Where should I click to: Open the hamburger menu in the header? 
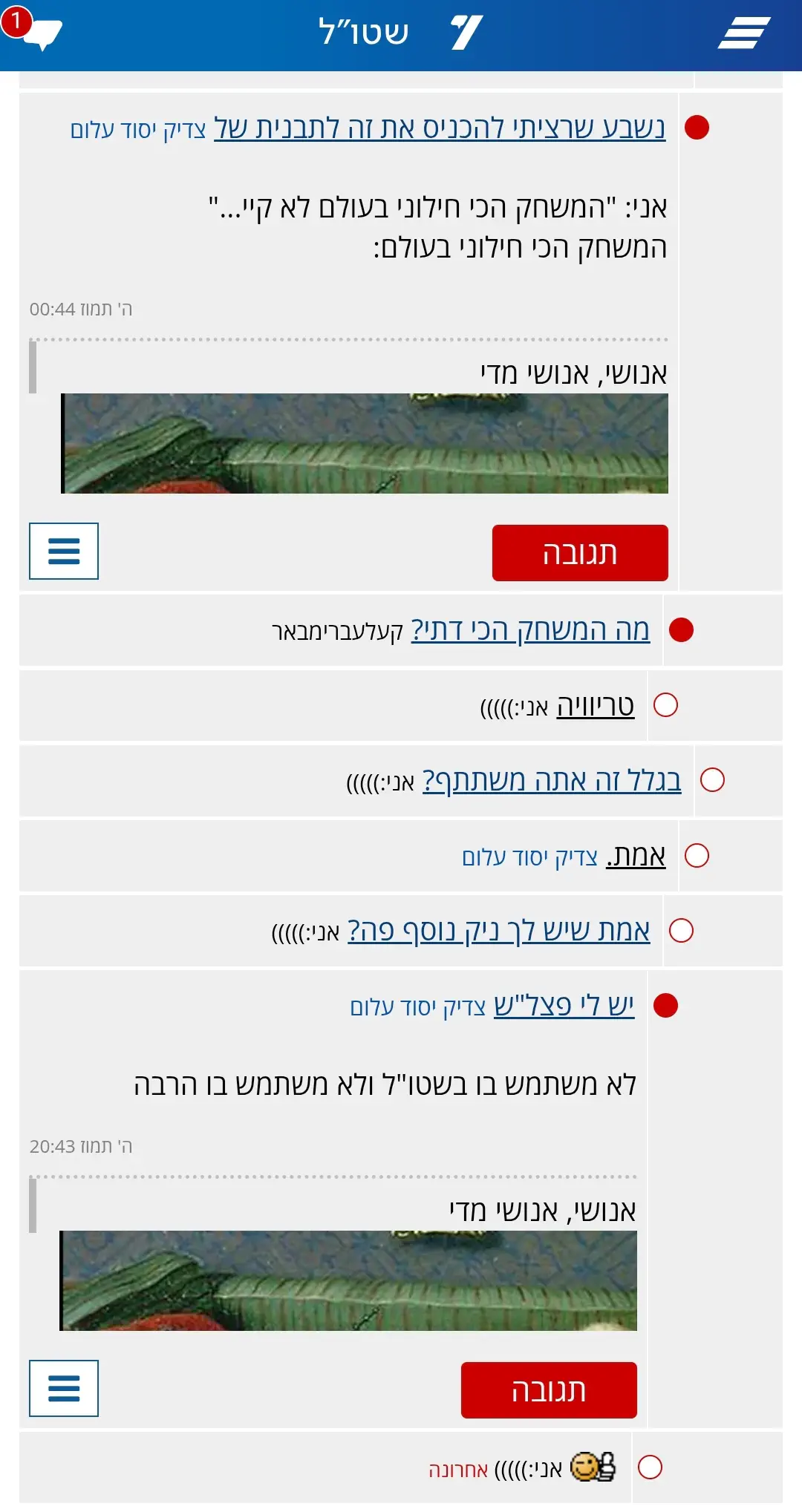(743, 33)
